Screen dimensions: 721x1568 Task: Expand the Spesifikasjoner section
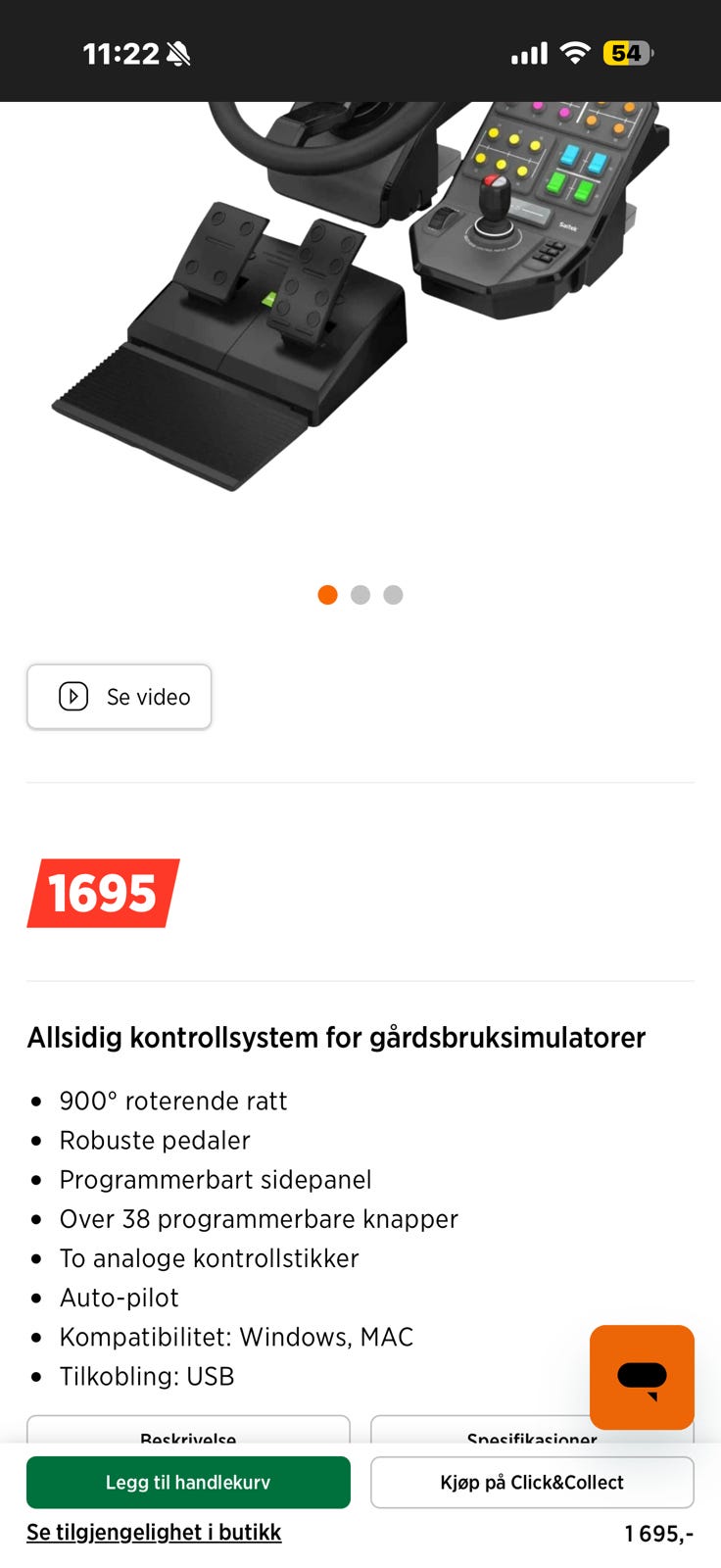(x=532, y=1438)
